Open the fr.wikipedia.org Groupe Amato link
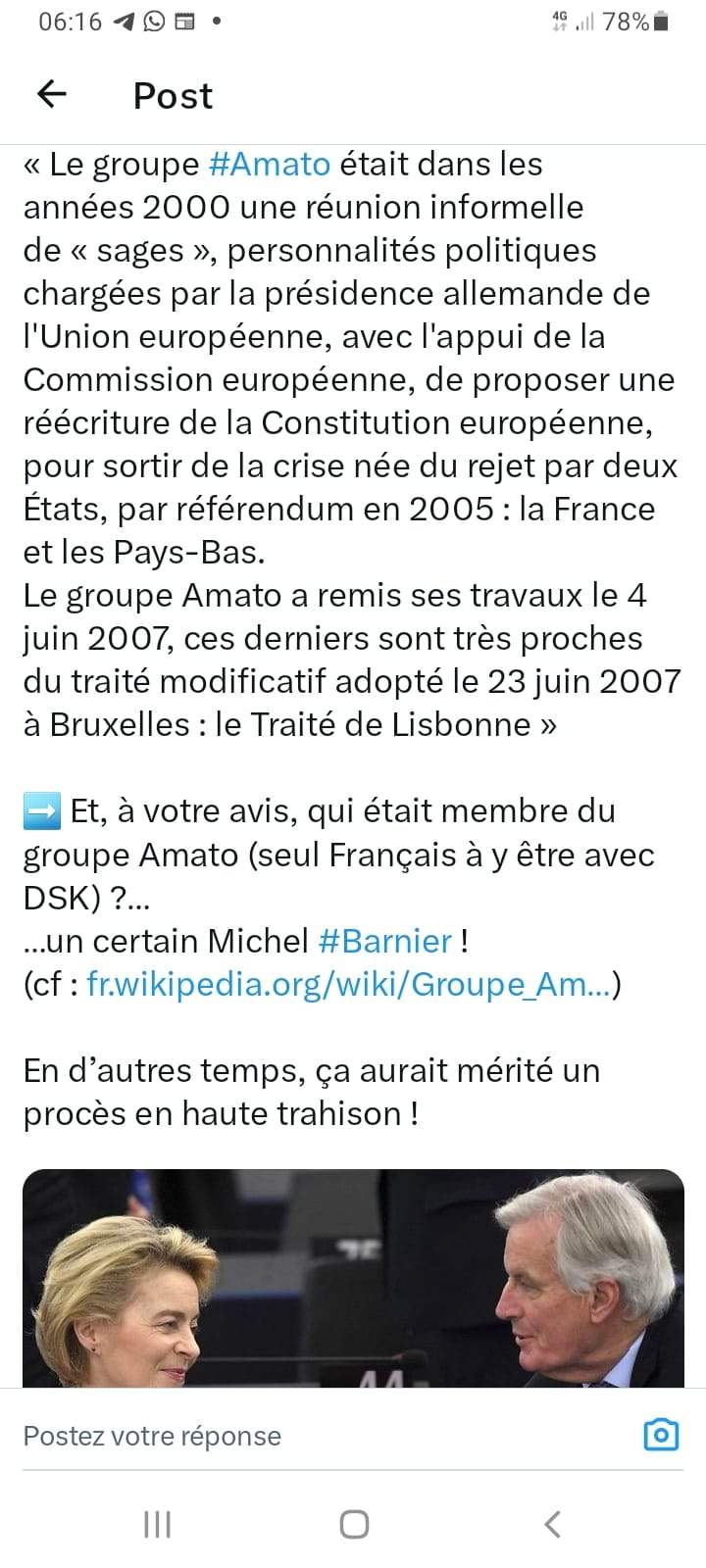The width and height of the screenshot is (706, 1568). pos(349,984)
